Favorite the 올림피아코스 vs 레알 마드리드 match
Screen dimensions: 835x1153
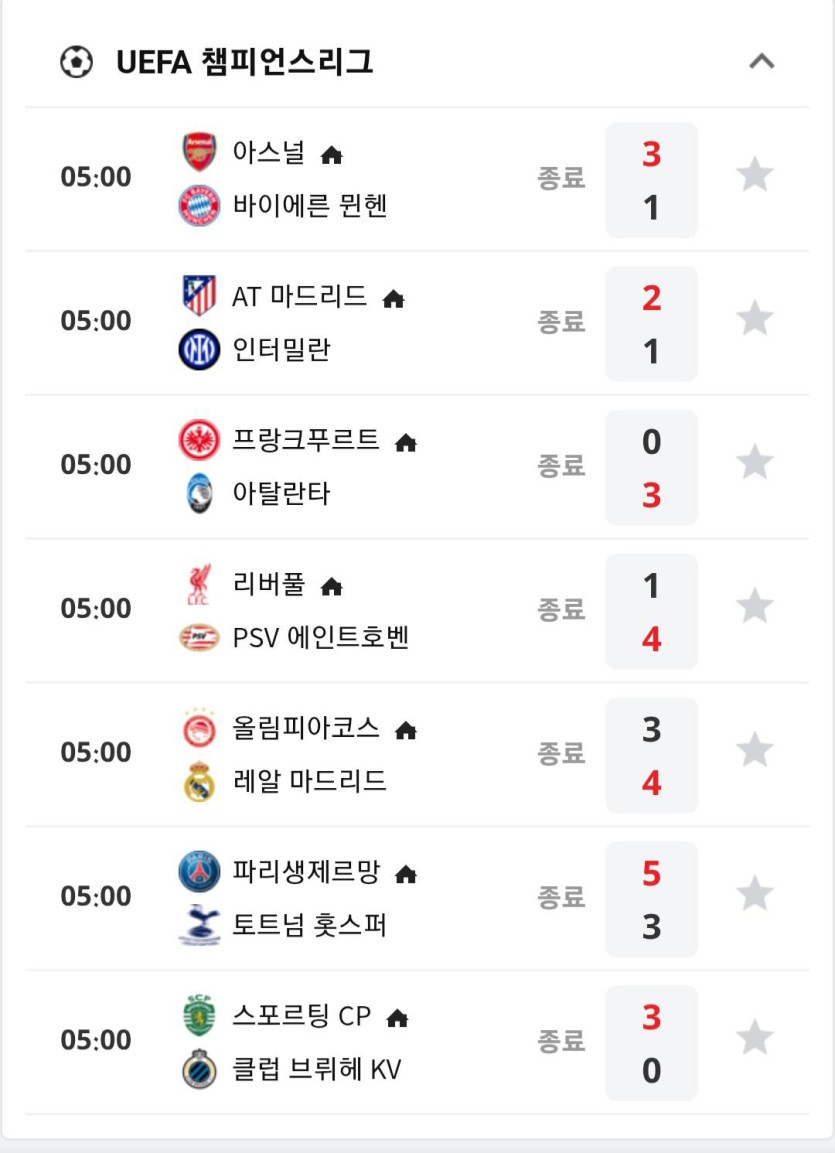tap(755, 751)
